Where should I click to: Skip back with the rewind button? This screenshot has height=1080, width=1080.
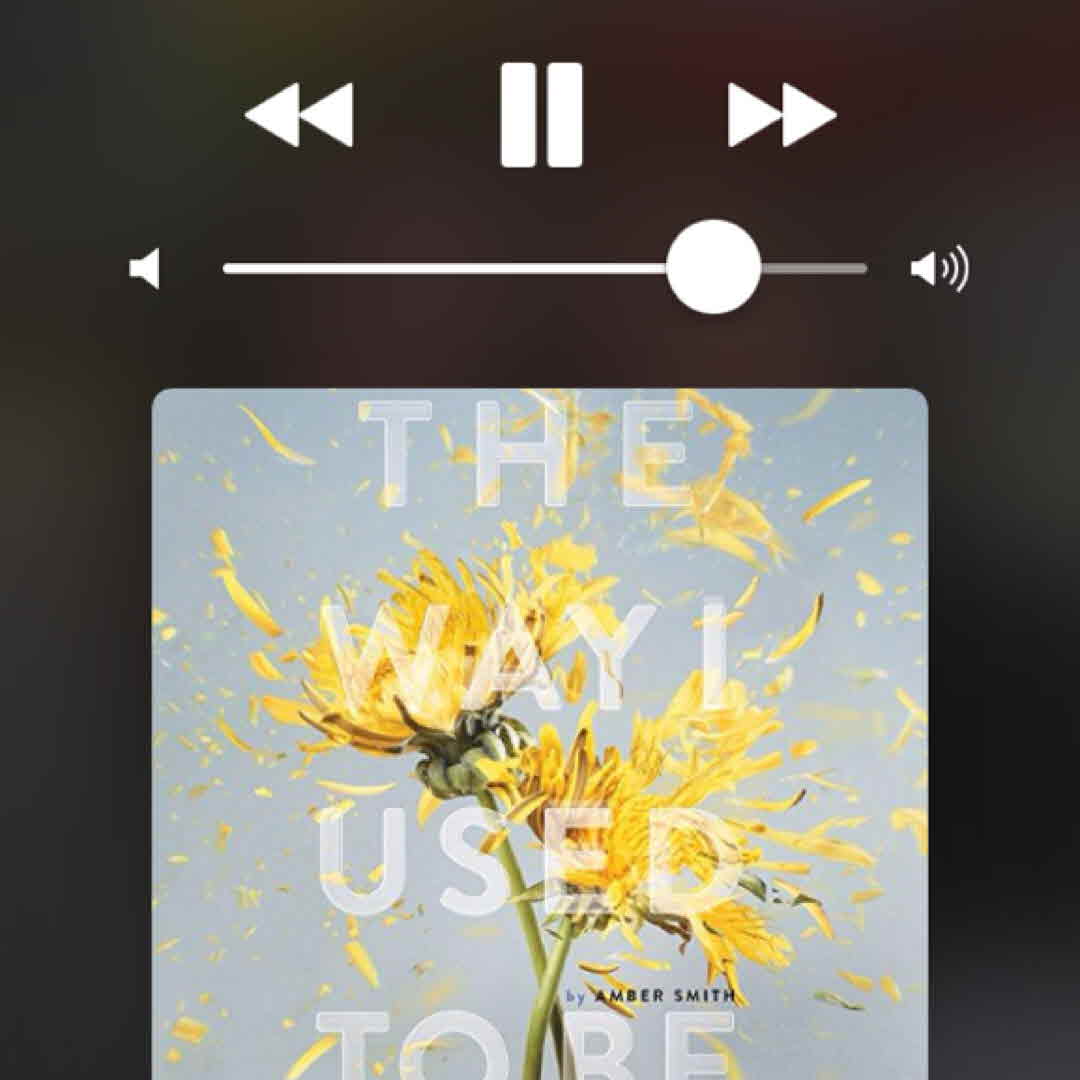coord(299,115)
